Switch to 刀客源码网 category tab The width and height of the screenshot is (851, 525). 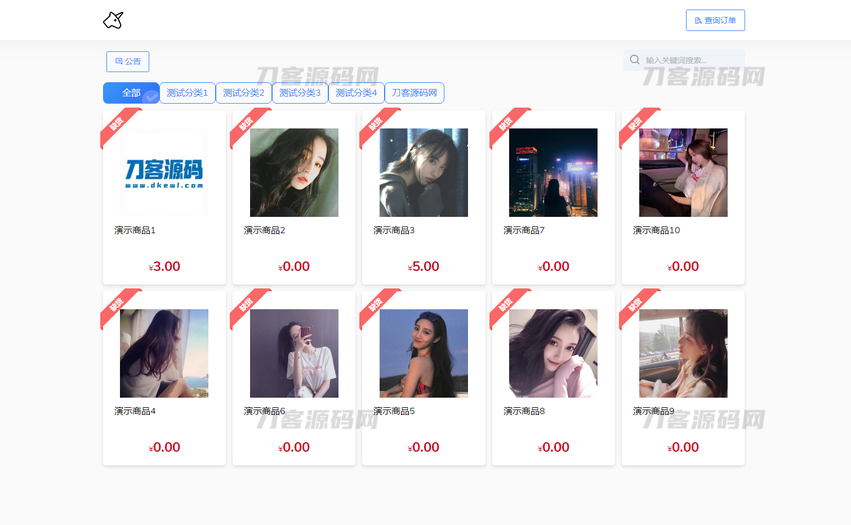(414, 93)
